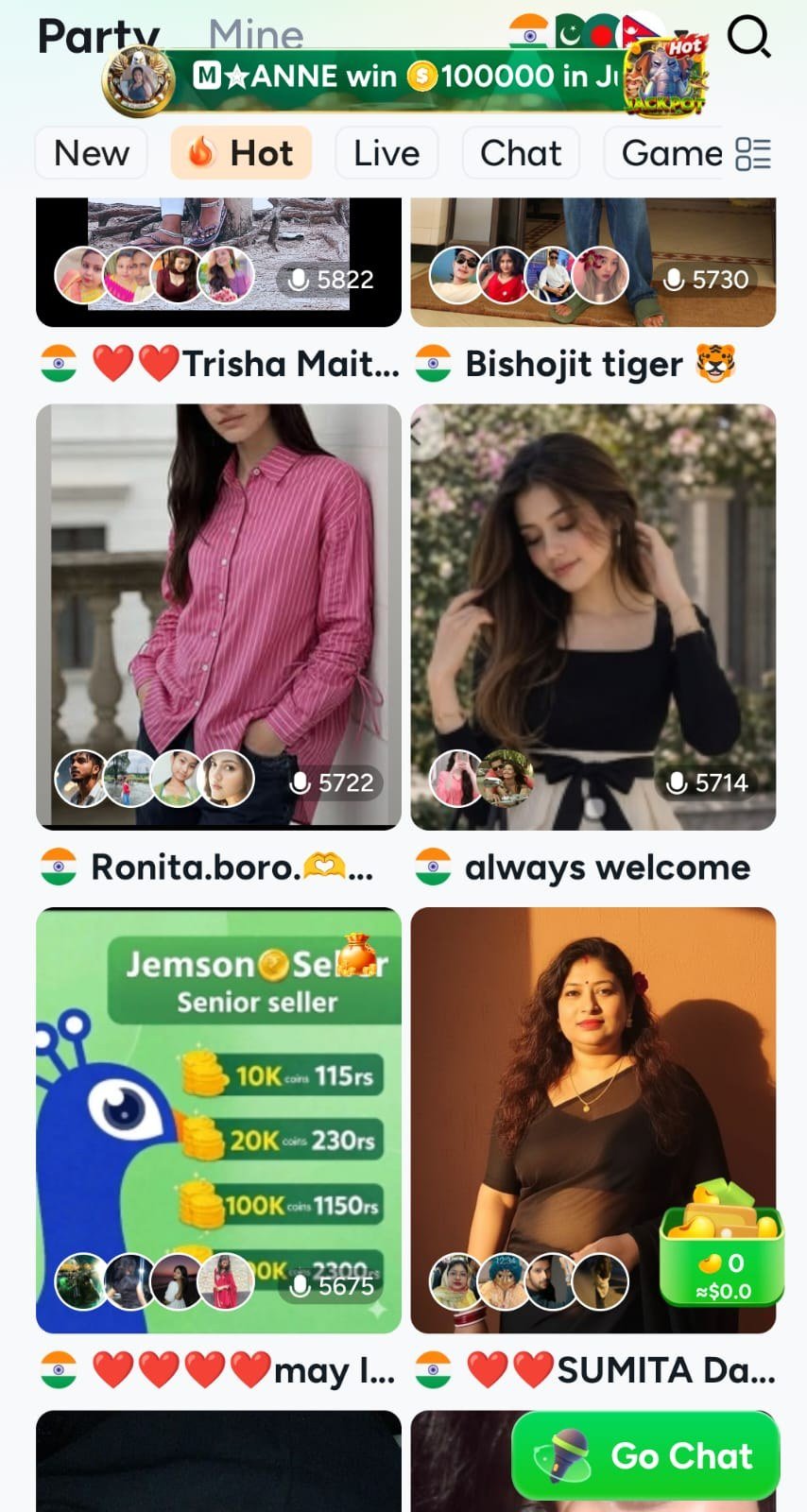The width and height of the screenshot is (807, 1512).
Task: Switch to the Mine tab
Action: [256, 34]
